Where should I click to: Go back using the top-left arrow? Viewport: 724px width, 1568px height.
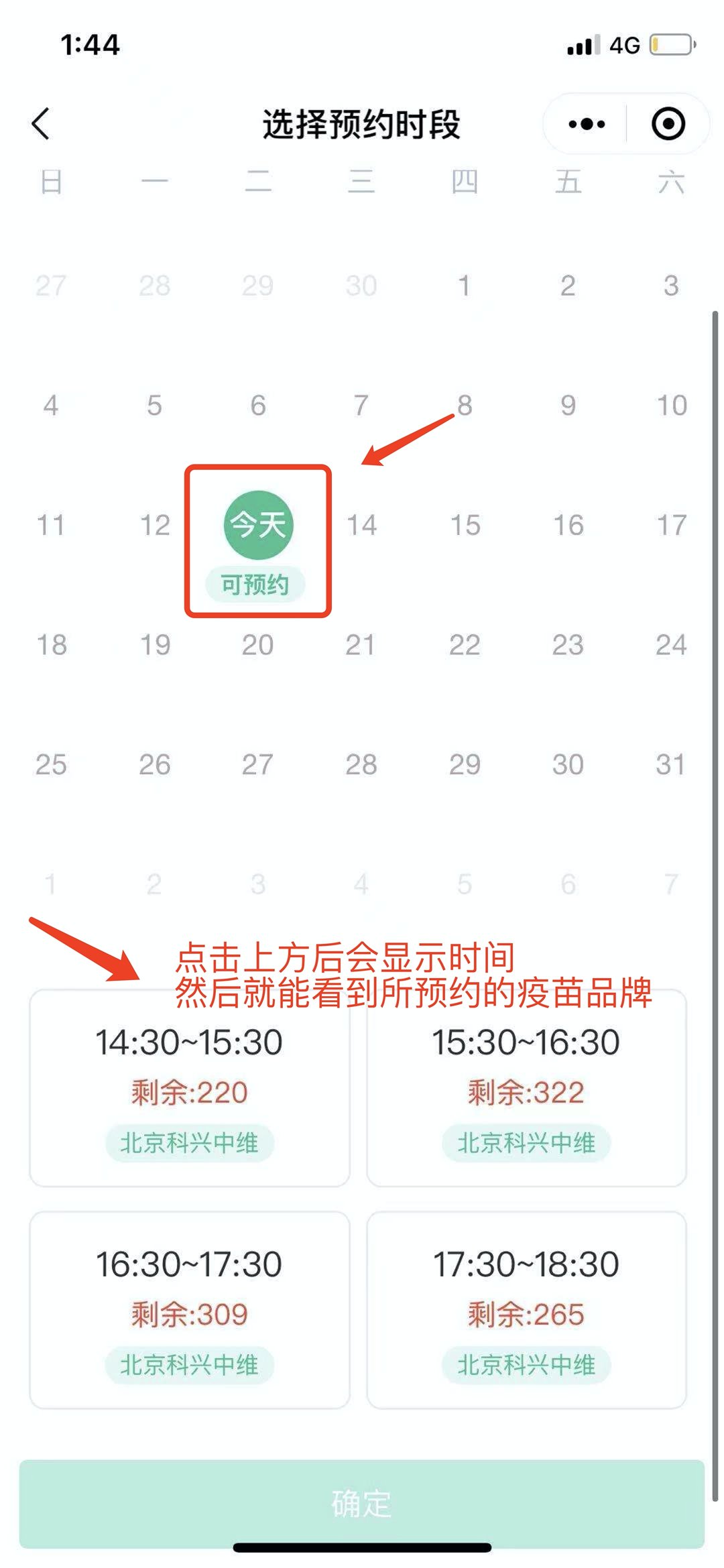[x=41, y=124]
